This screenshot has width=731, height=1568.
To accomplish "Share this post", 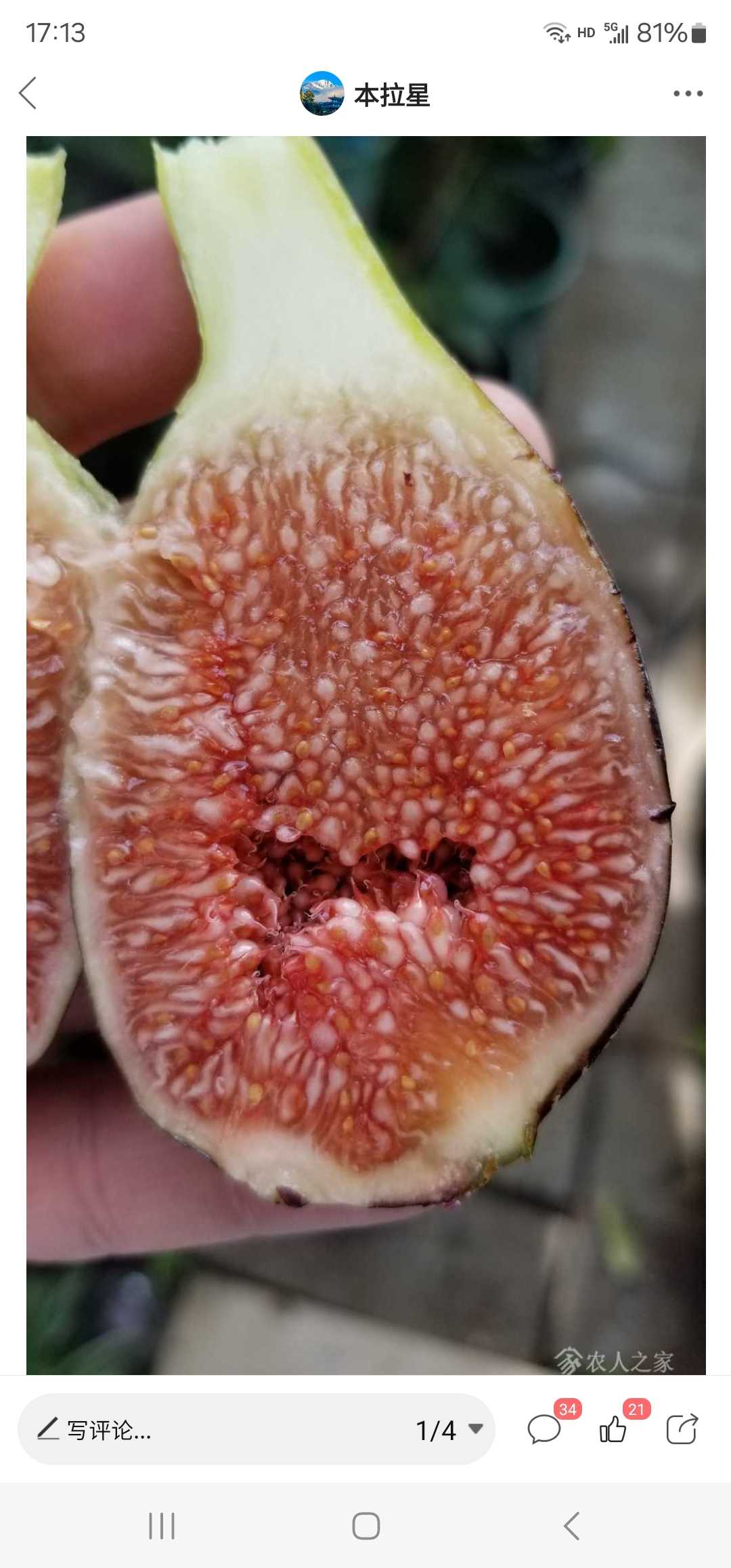I will [x=682, y=1429].
